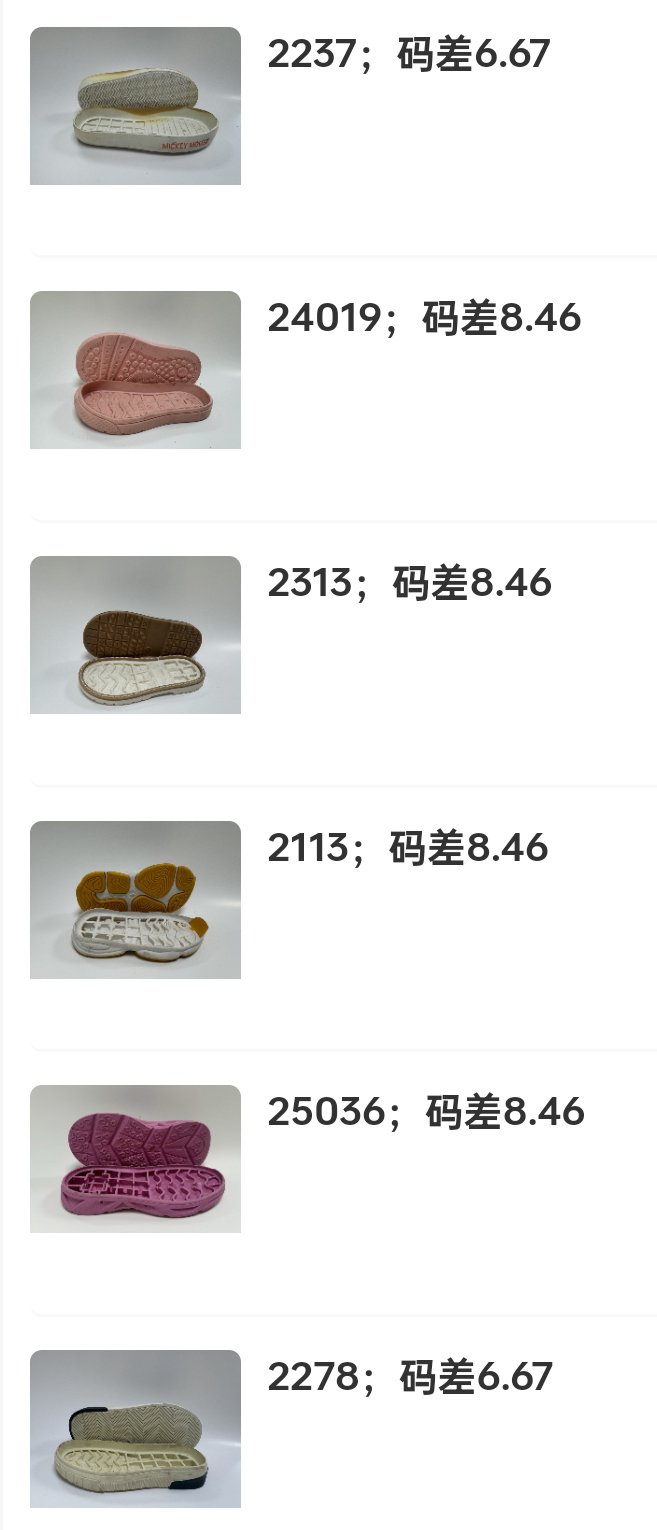The width and height of the screenshot is (657, 1530).
Task: Tap the purple sole listing 25036
Action: [425, 1112]
